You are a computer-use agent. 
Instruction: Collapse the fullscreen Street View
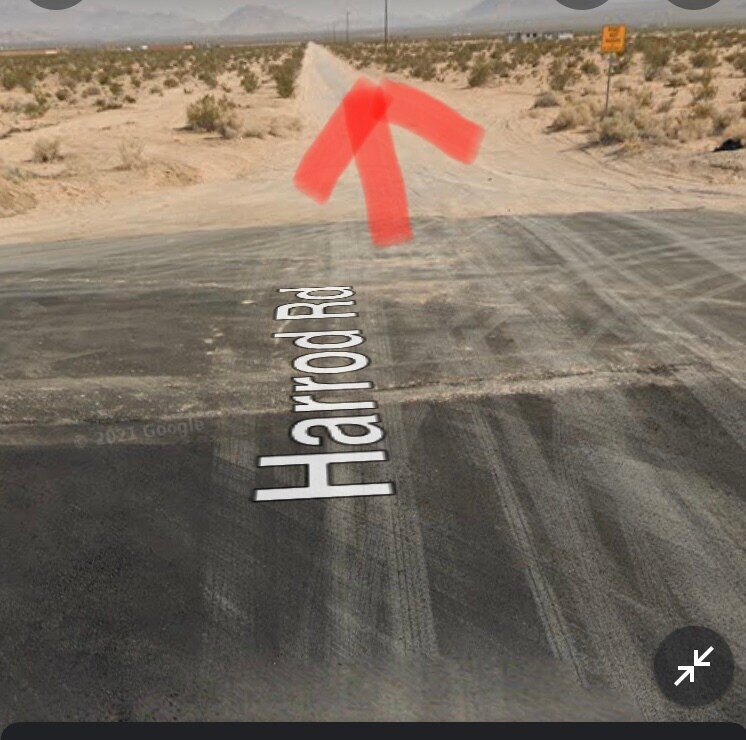693,666
